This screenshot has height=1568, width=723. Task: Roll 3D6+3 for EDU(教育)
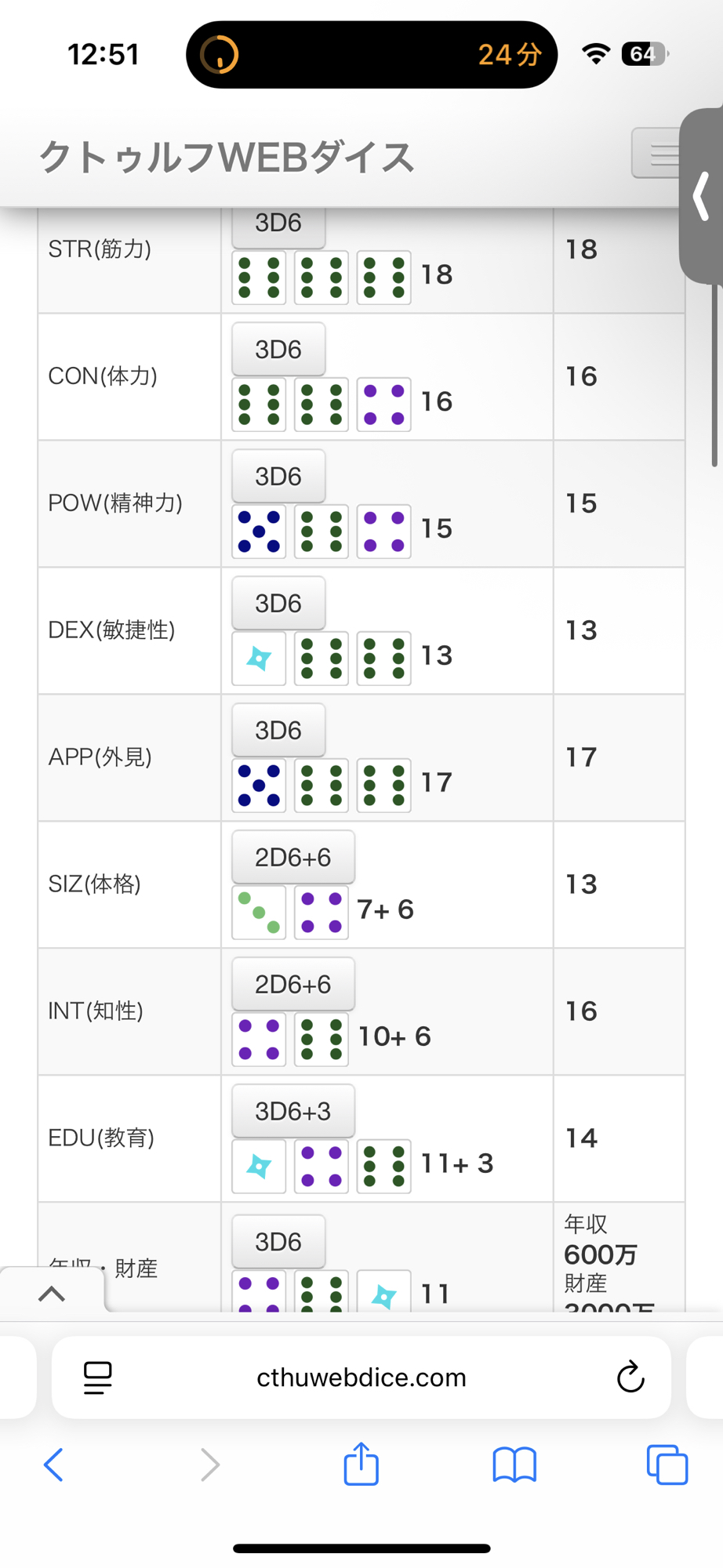click(292, 1112)
